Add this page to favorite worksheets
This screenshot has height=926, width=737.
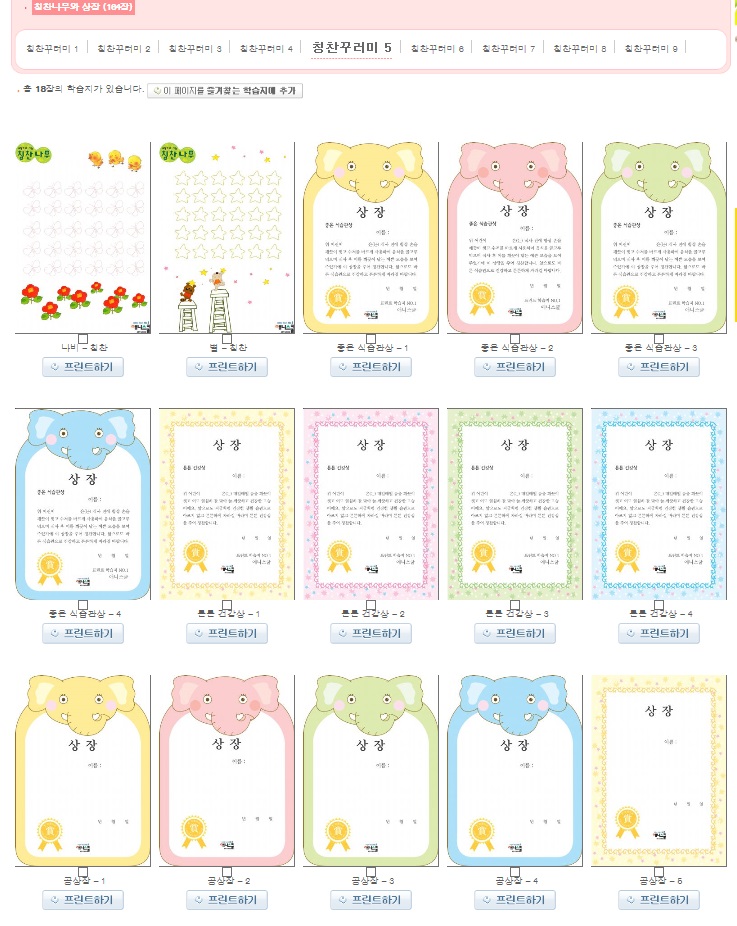point(224,91)
